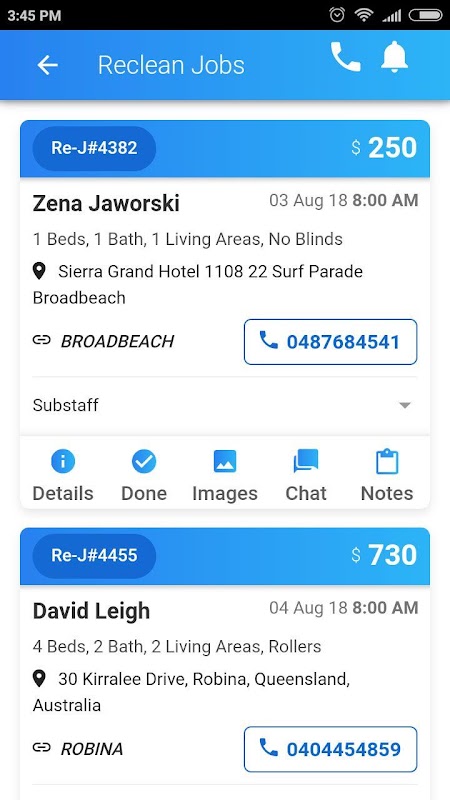Select the Re-J#4455 job badge
Viewport: 450px width, 800px height.
(94, 556)
